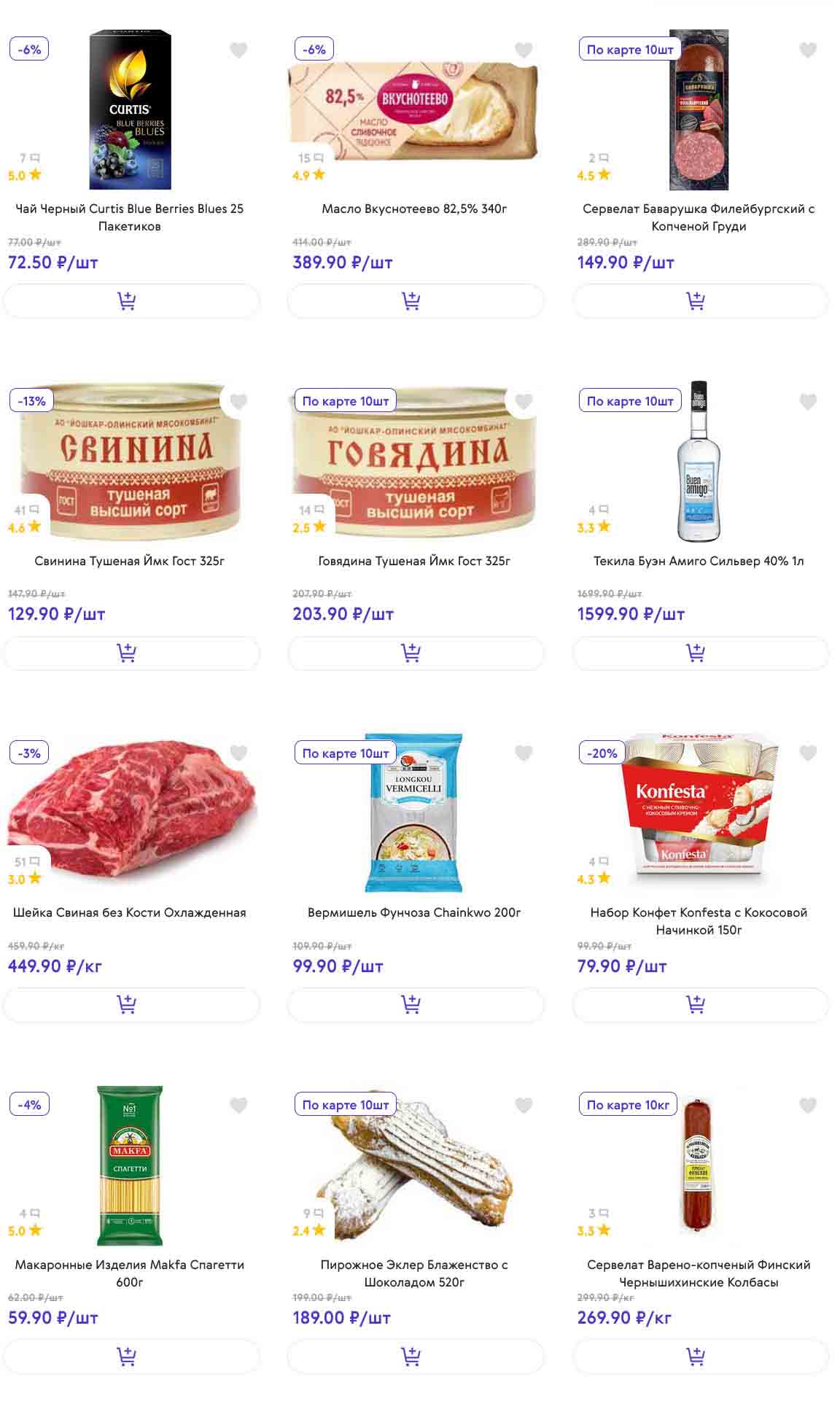Like the Curtis tea product
This screenshot has width=840, height=1401.
coord(238,50)
